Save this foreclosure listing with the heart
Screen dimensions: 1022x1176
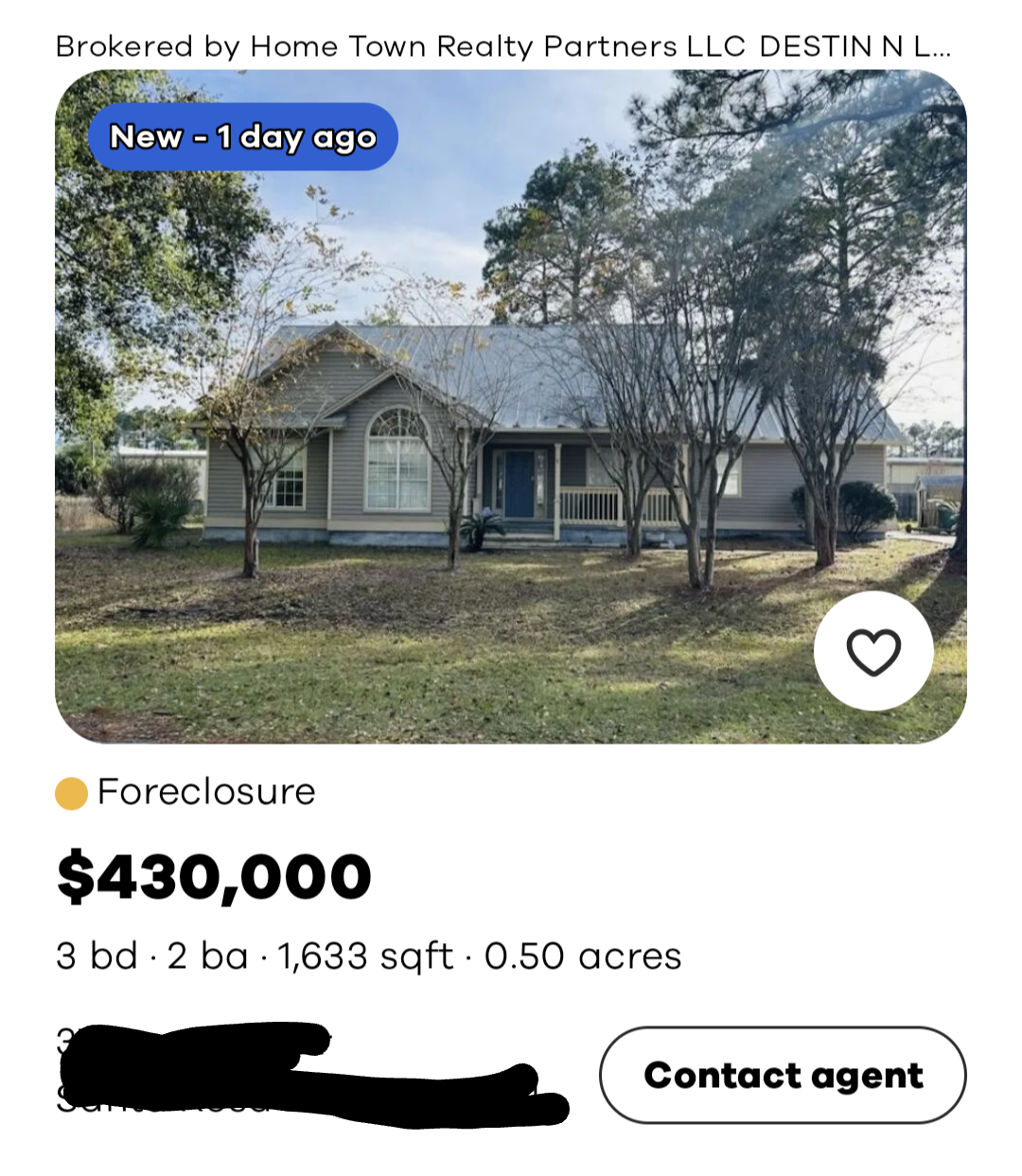[872, 651]
